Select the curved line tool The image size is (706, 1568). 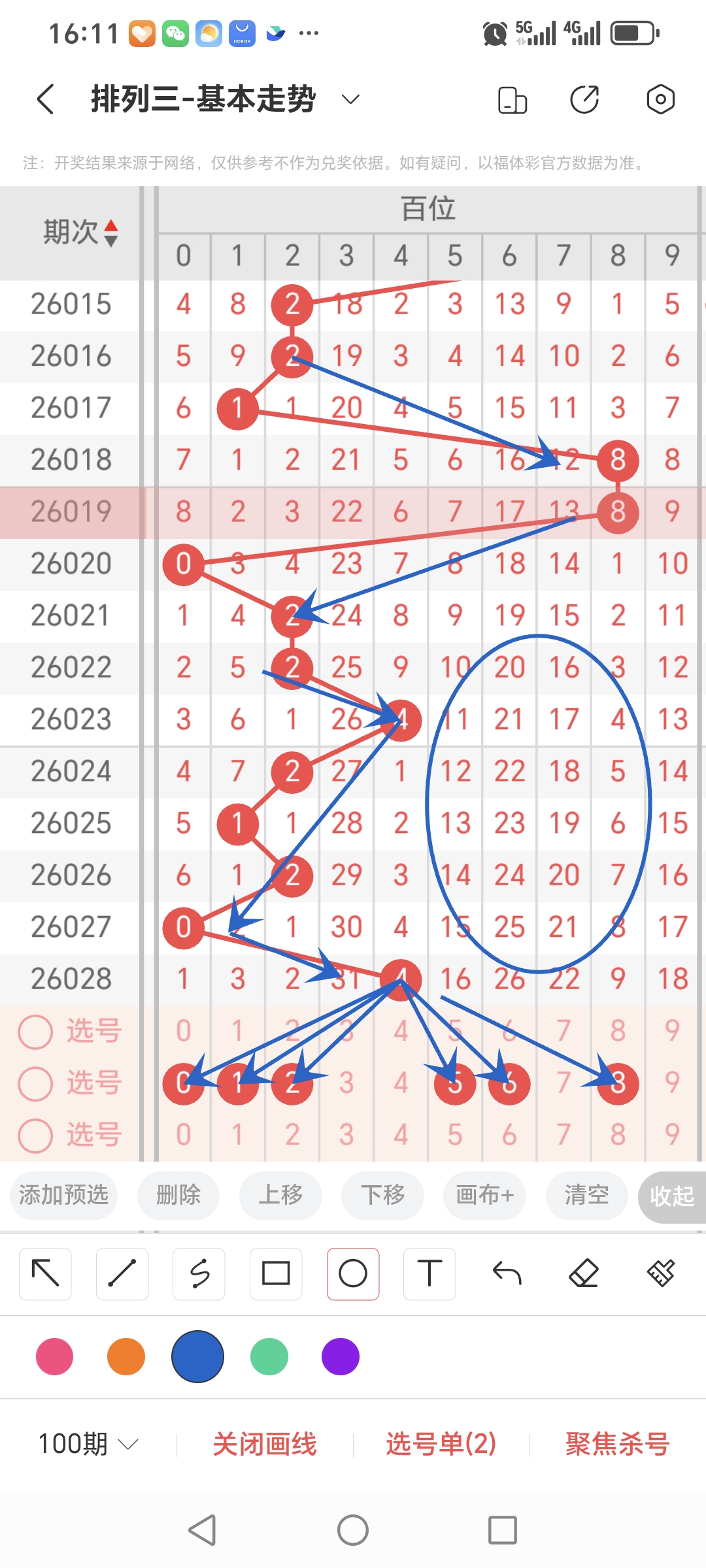click(199, 1273)
